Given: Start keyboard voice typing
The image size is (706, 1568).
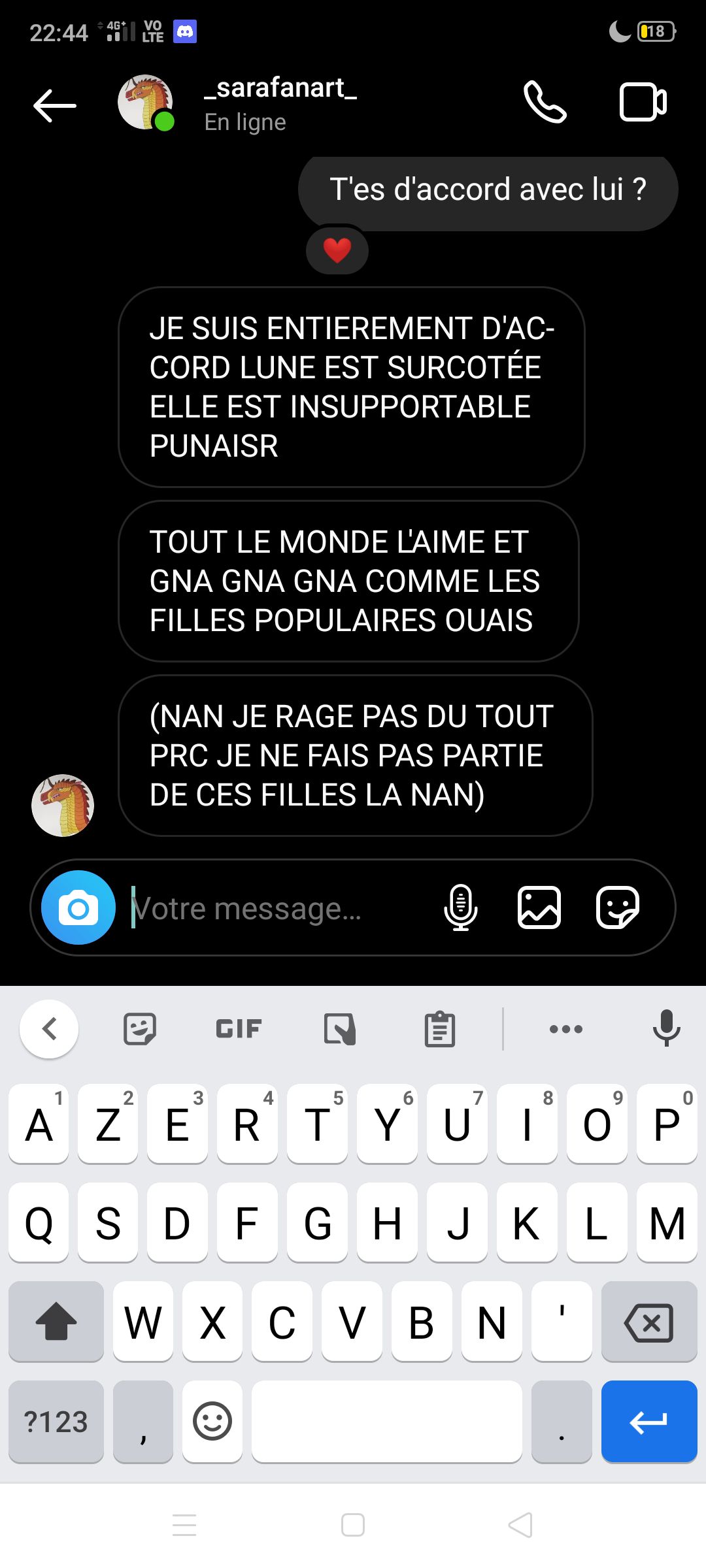Looking at the screenshot, I should [x=666, y=1029].
